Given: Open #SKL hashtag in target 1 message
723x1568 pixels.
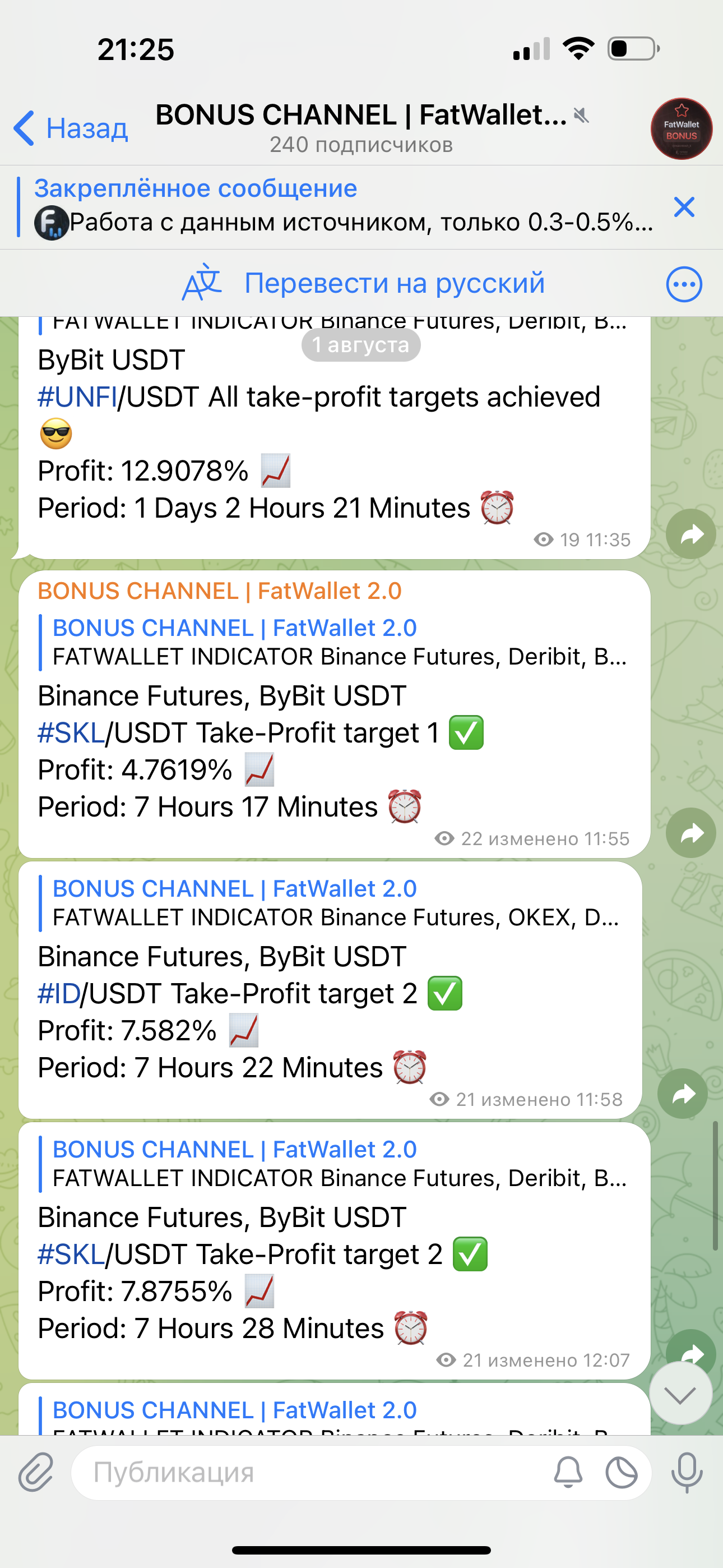Looking at the screenshot, I should pyautogui.click(x=71, y=732).
